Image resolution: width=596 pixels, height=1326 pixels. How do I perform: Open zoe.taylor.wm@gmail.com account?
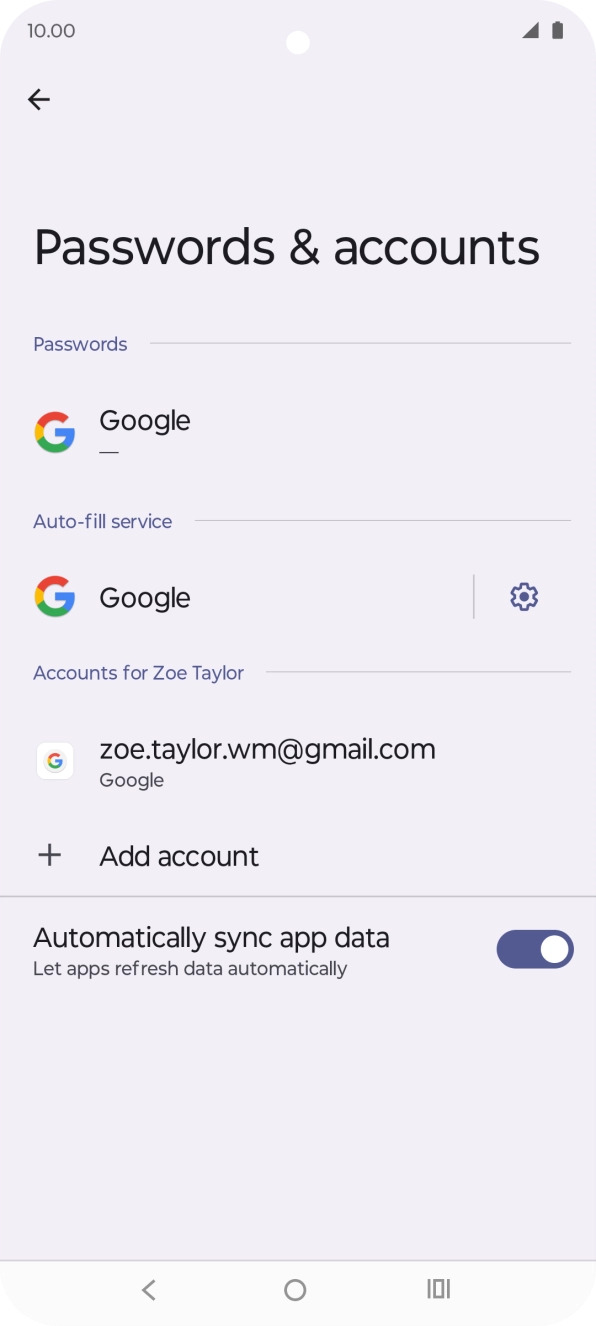tap(298, 762)
